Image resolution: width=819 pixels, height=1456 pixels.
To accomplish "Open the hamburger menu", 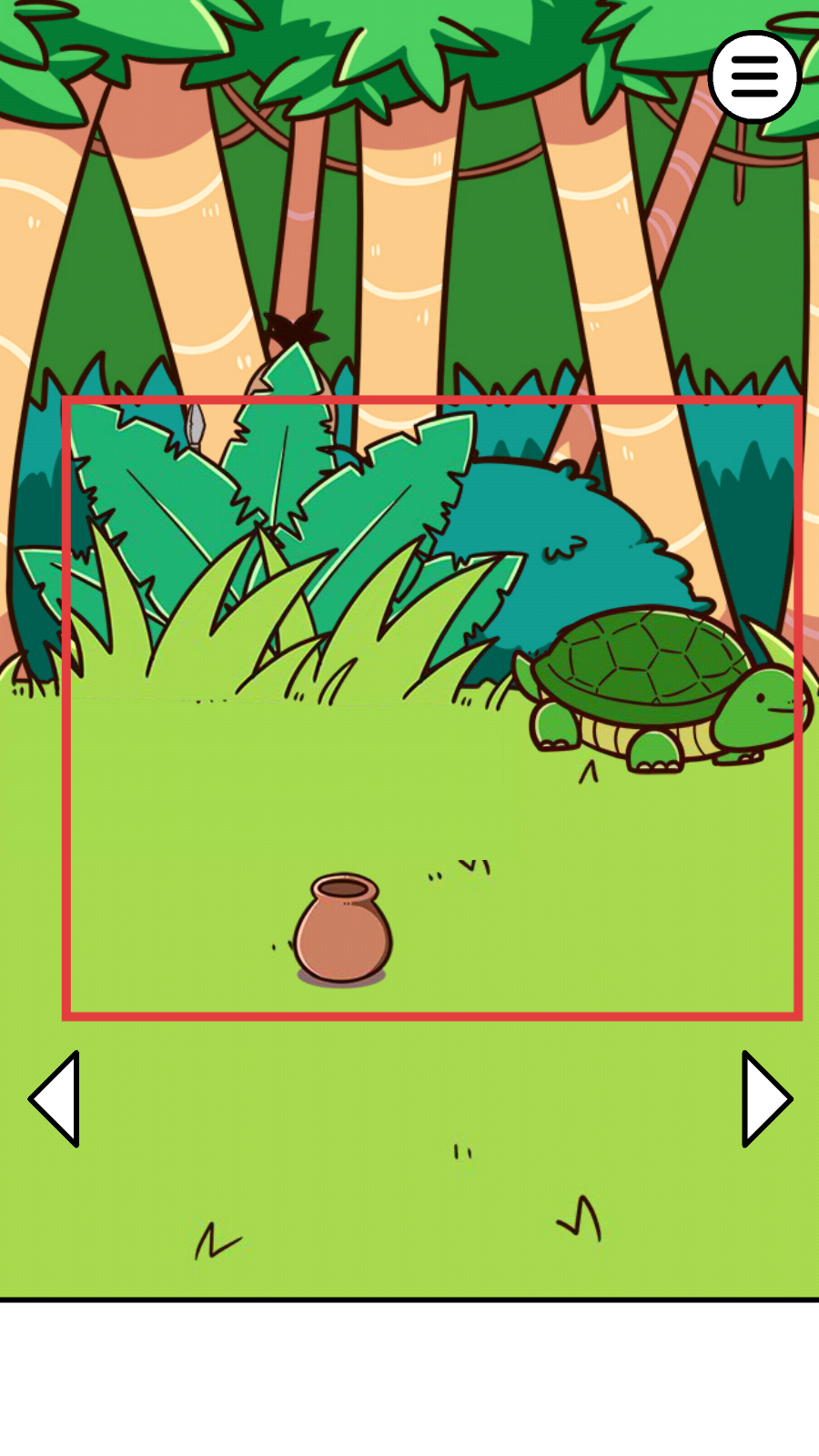I will click(754, 77).
